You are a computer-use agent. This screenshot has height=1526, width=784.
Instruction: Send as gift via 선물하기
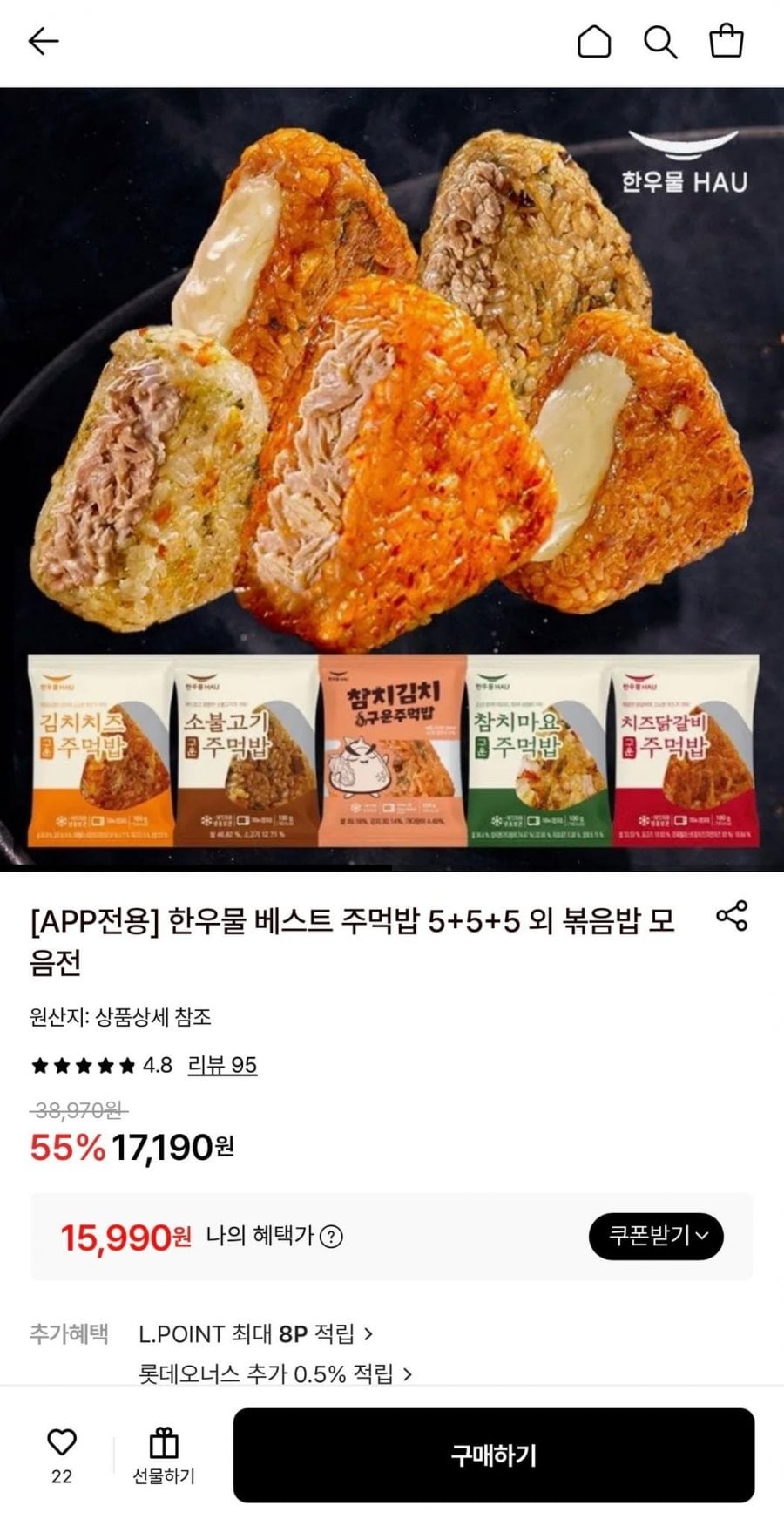tap(164, 1455)
